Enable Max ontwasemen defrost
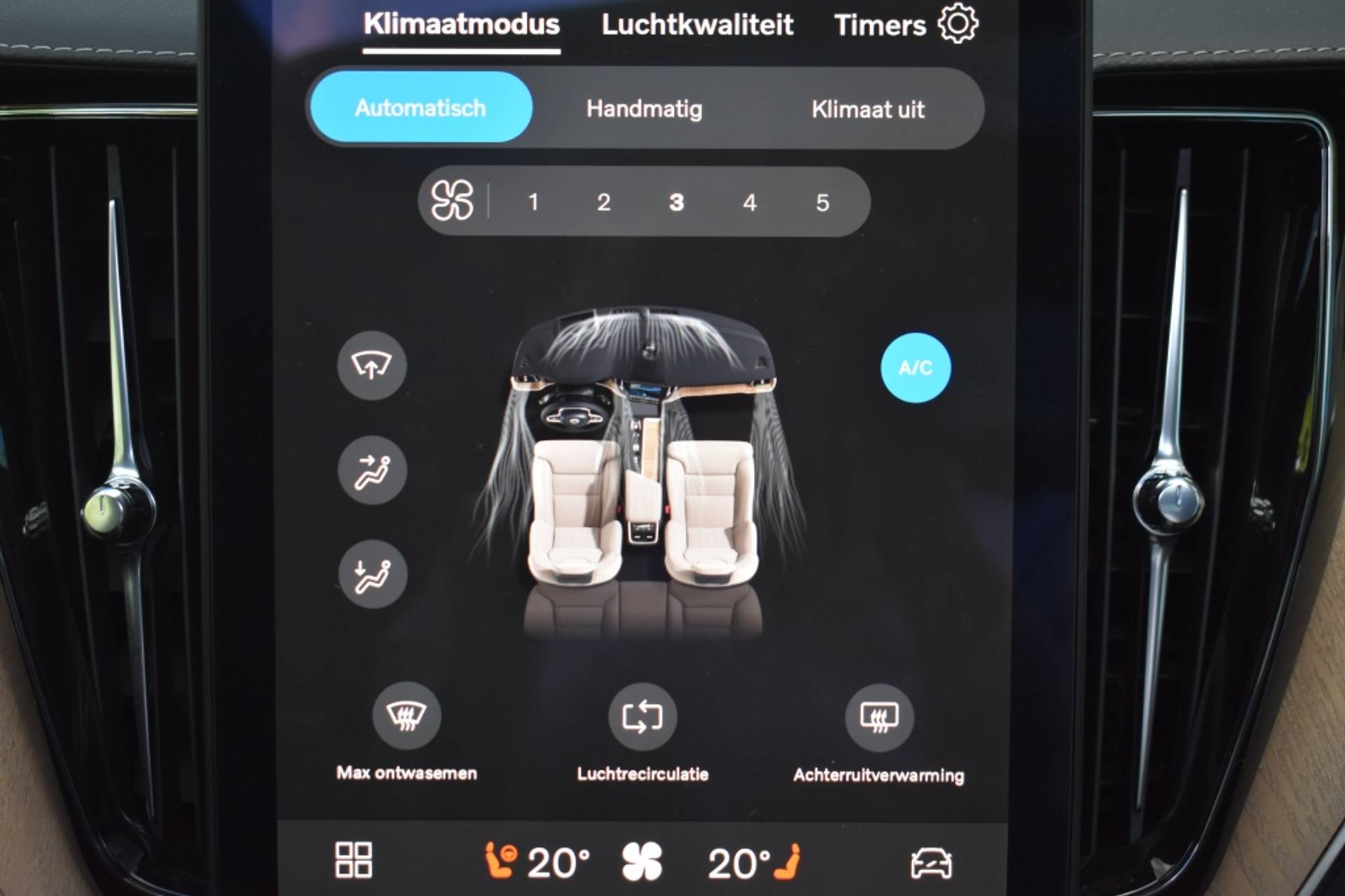 [406, 716]
